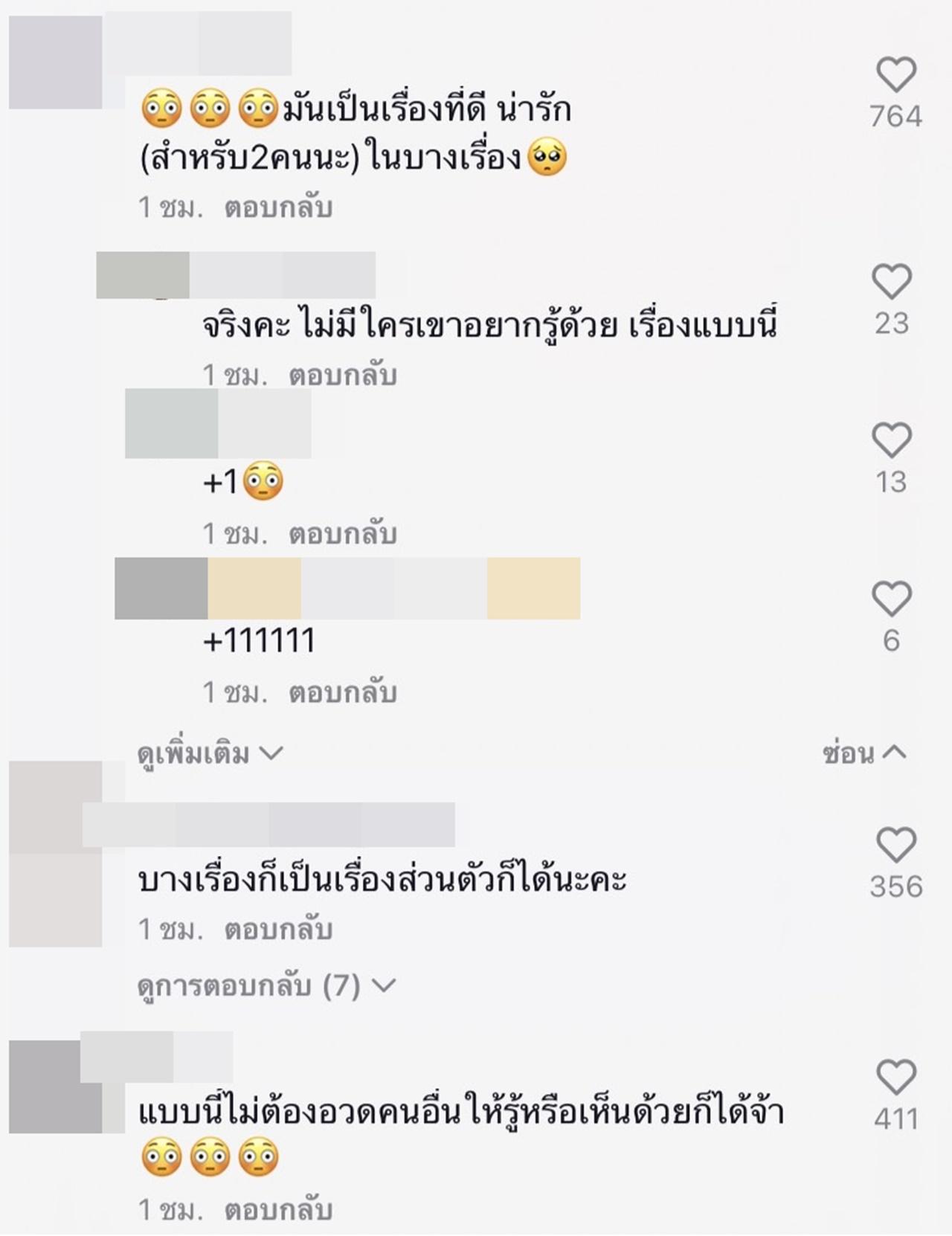Reply to the "+1" comment

342,534
